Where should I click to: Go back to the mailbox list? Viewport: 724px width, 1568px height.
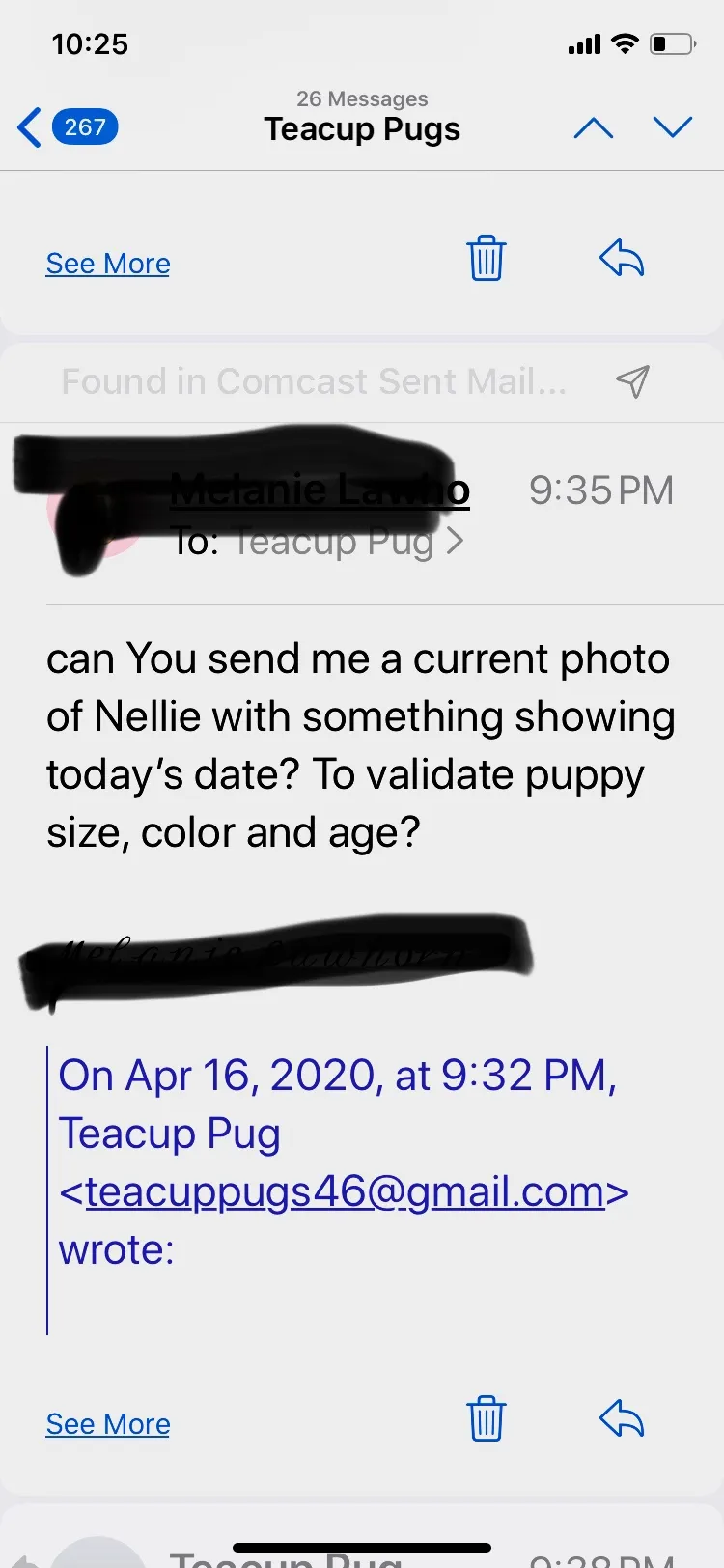(x=68, y=127)
